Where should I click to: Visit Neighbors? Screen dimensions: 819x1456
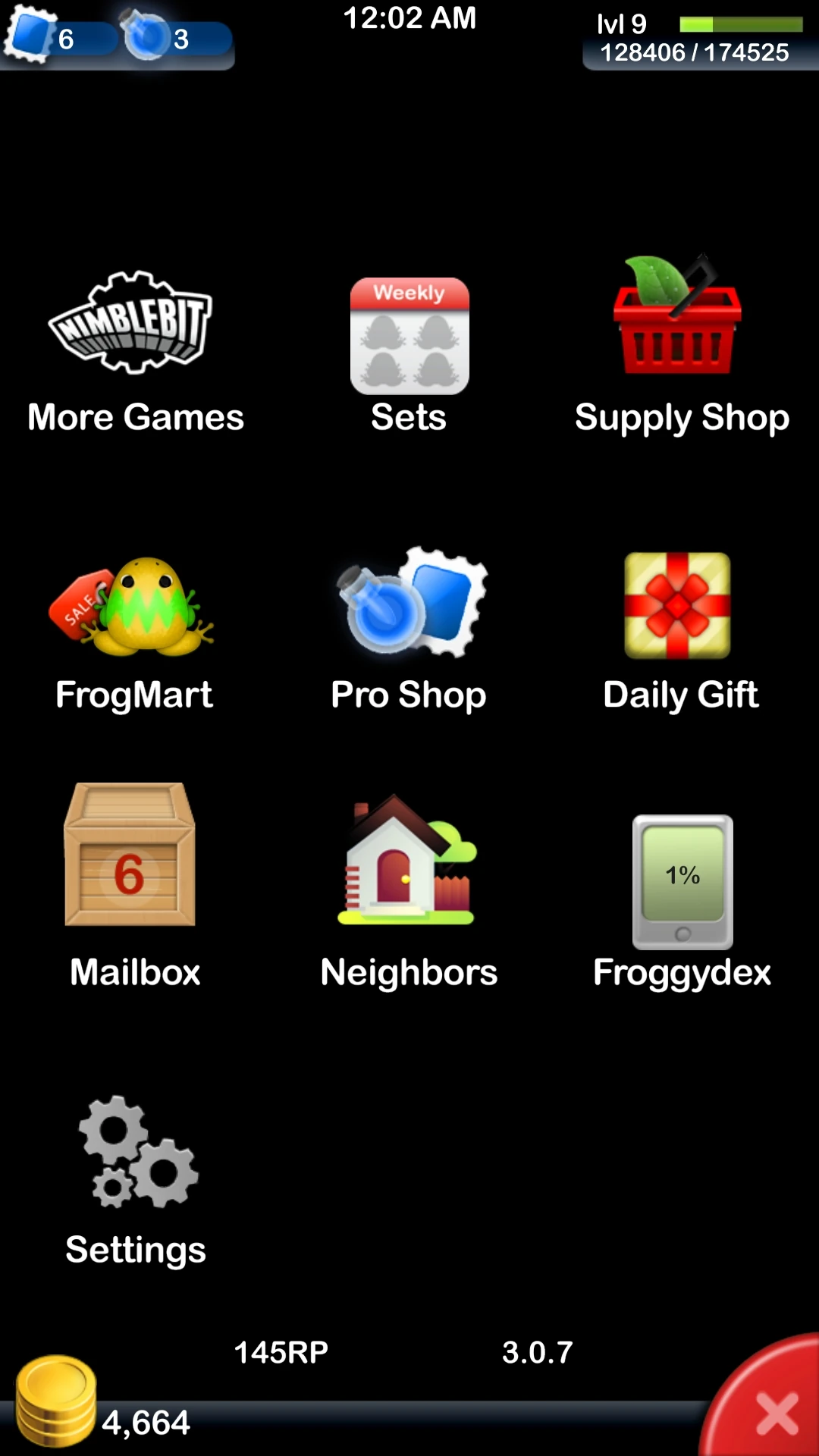[408, 861]
